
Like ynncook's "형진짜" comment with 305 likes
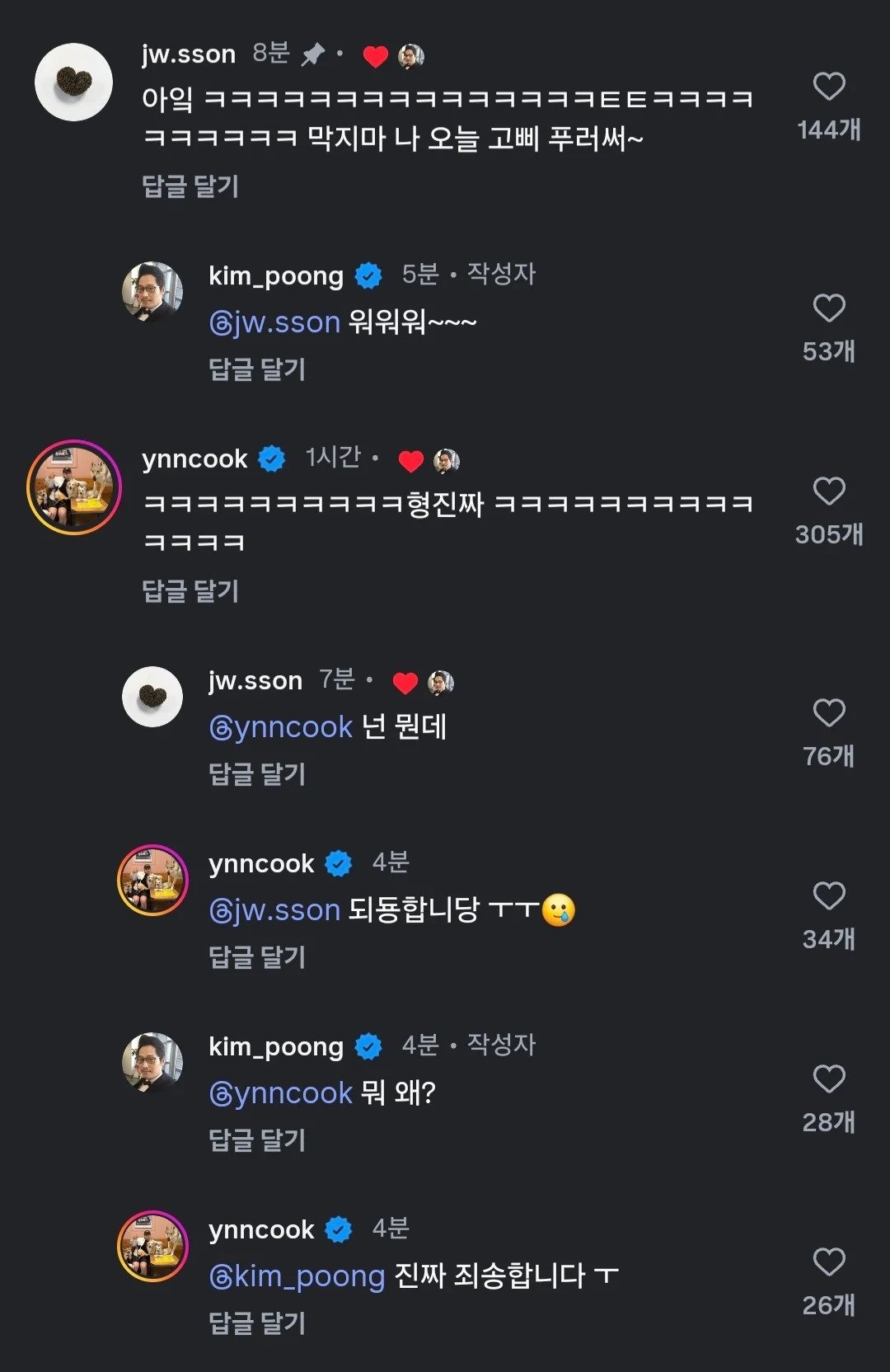point(829,491)
